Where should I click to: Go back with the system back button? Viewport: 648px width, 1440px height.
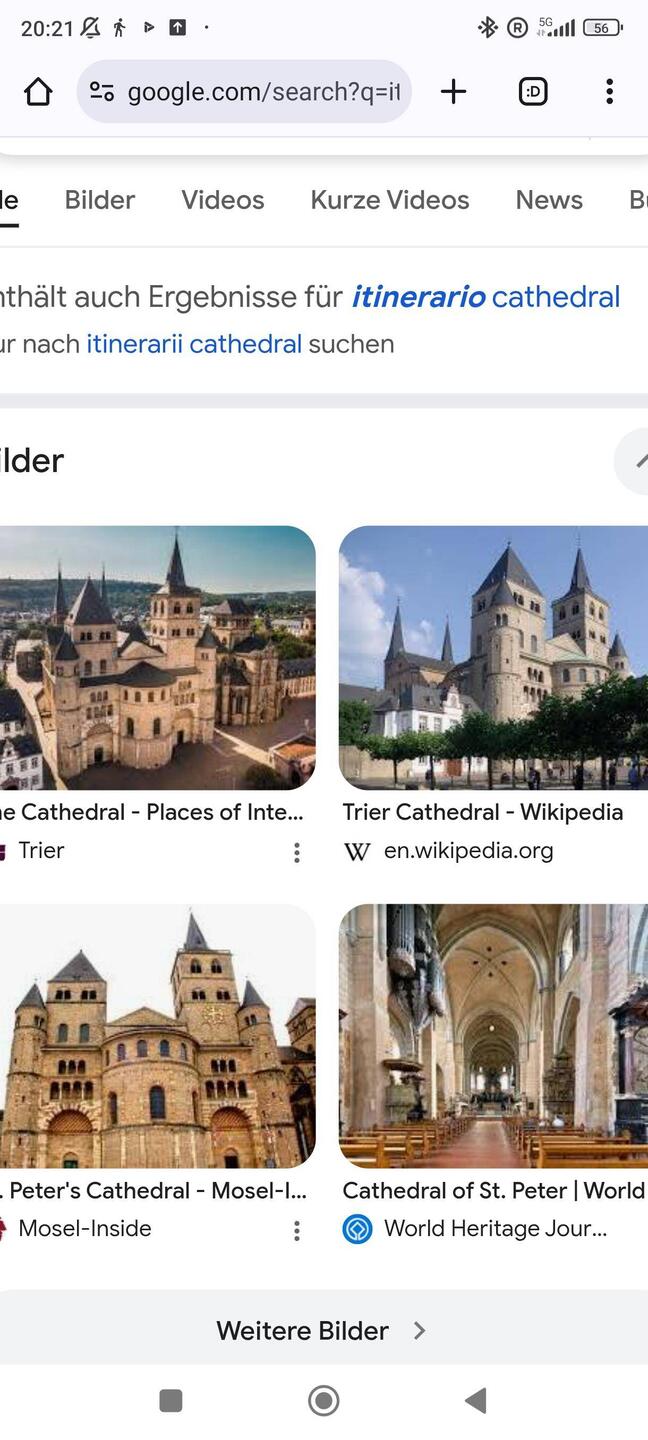[476, 1400]
